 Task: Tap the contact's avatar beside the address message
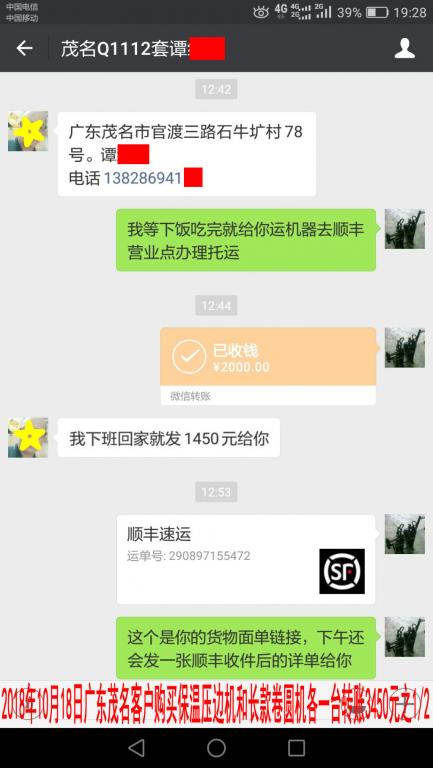(28, 131)
